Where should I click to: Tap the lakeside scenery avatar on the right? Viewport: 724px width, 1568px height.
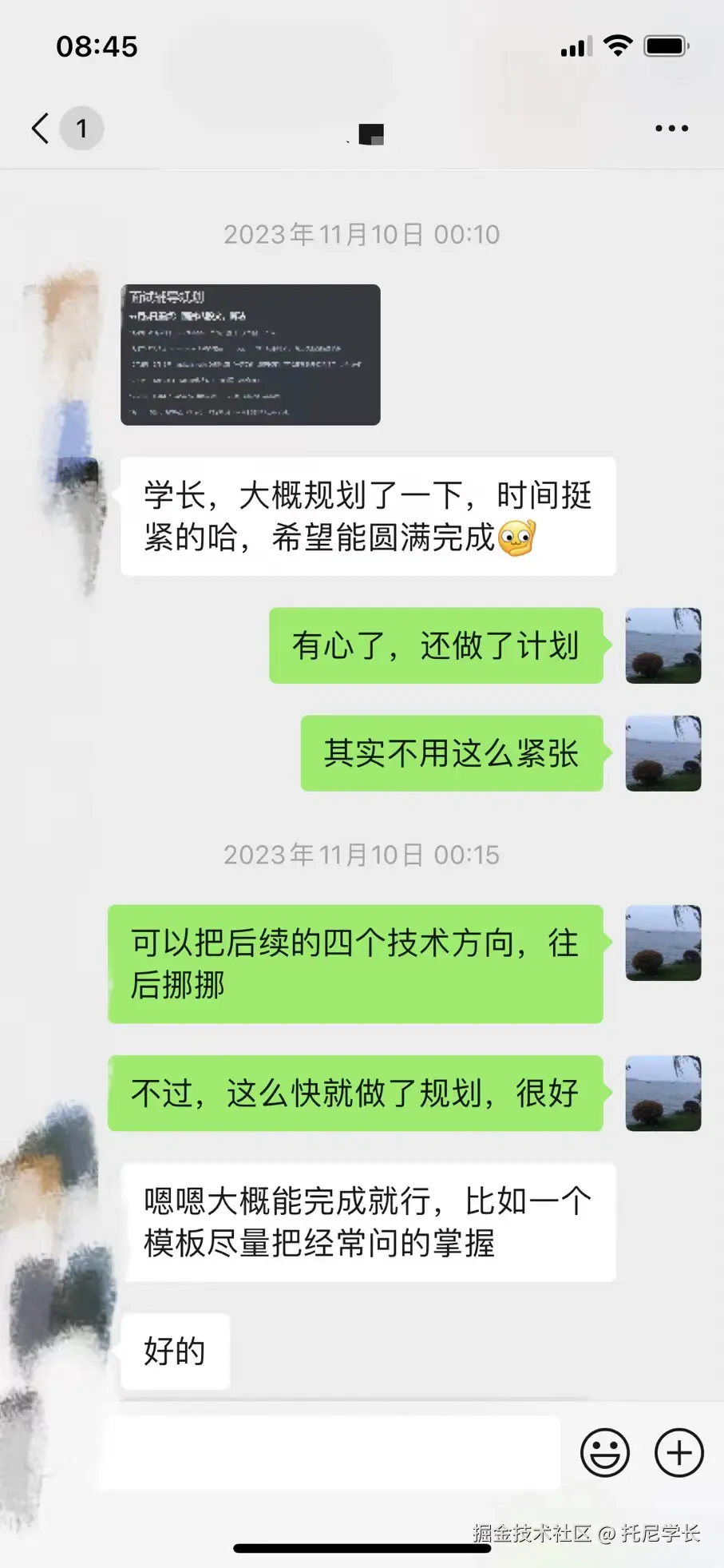[x=663, y=645]
